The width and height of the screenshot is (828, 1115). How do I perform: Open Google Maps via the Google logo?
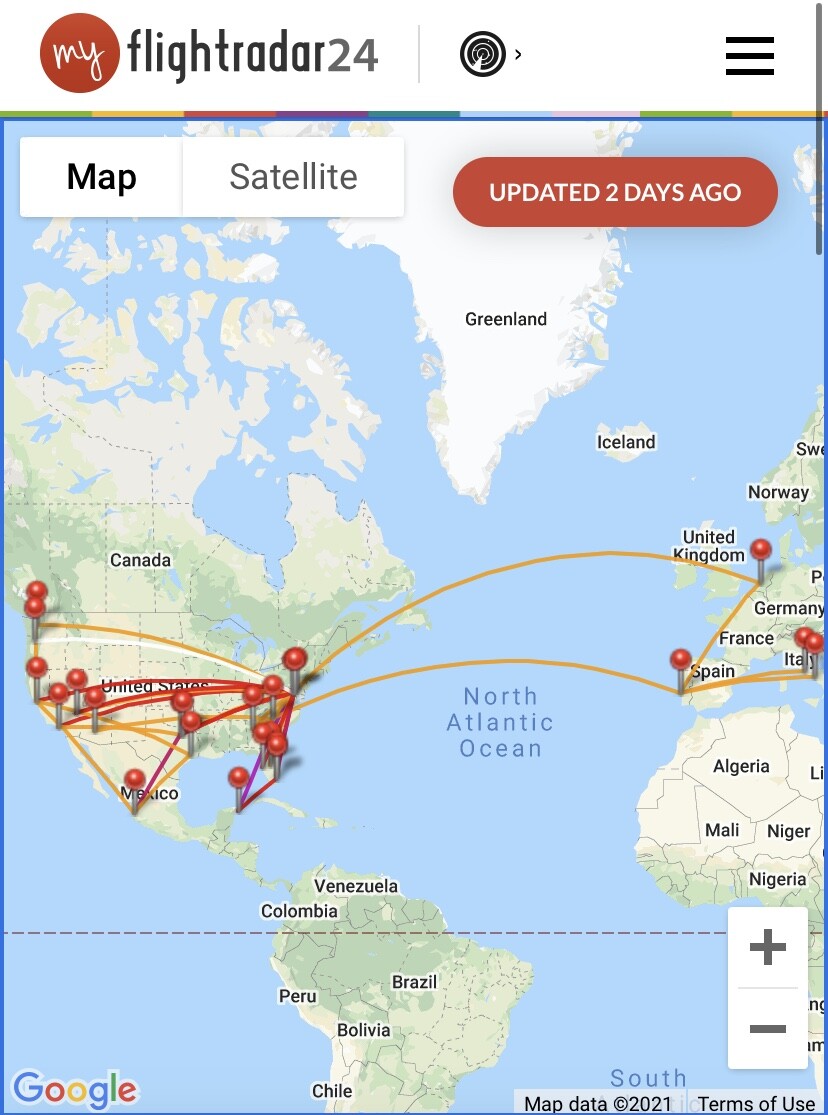point(74,1089)
